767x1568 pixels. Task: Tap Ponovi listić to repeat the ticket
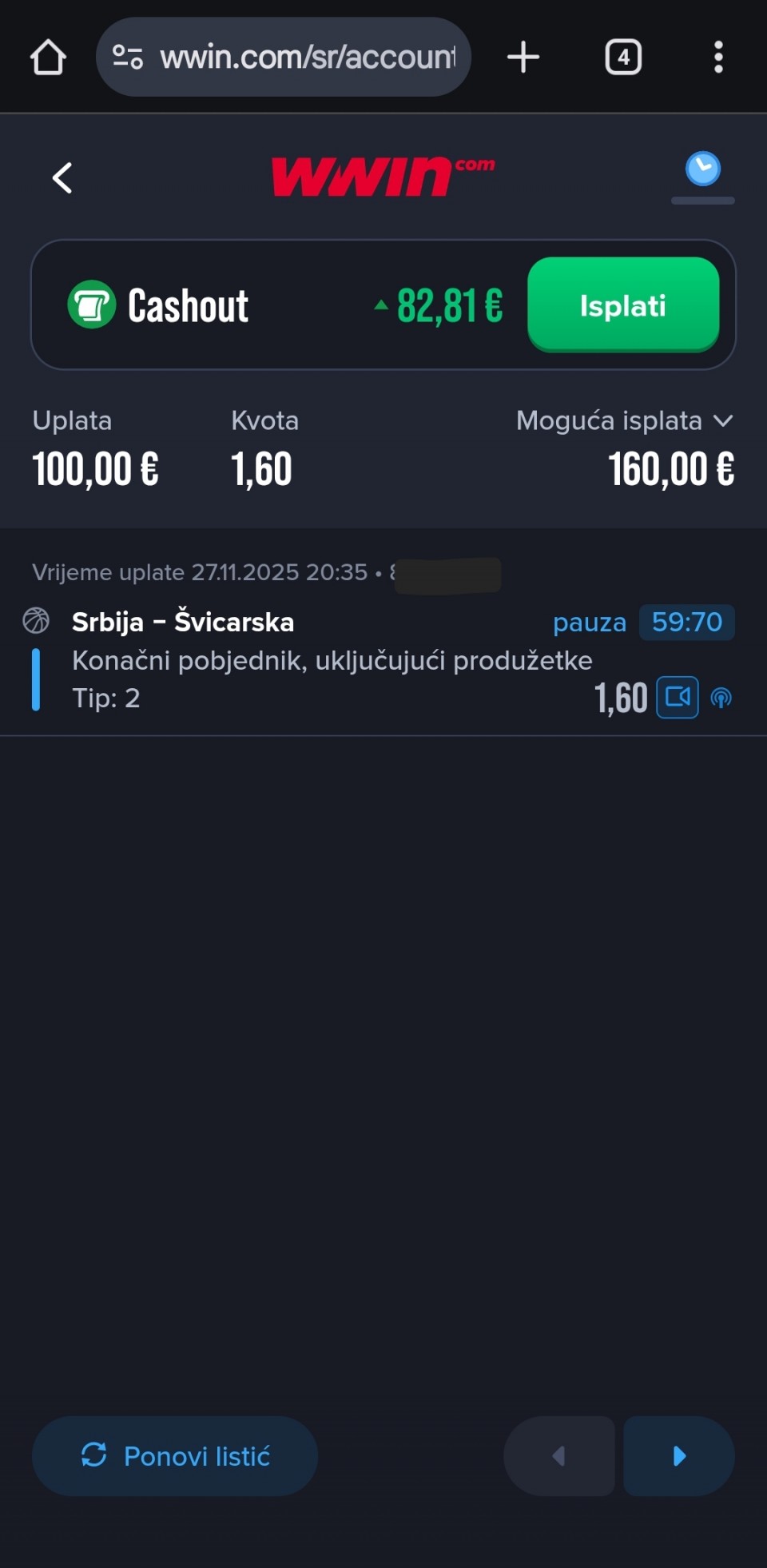[x=175, y=1455]
